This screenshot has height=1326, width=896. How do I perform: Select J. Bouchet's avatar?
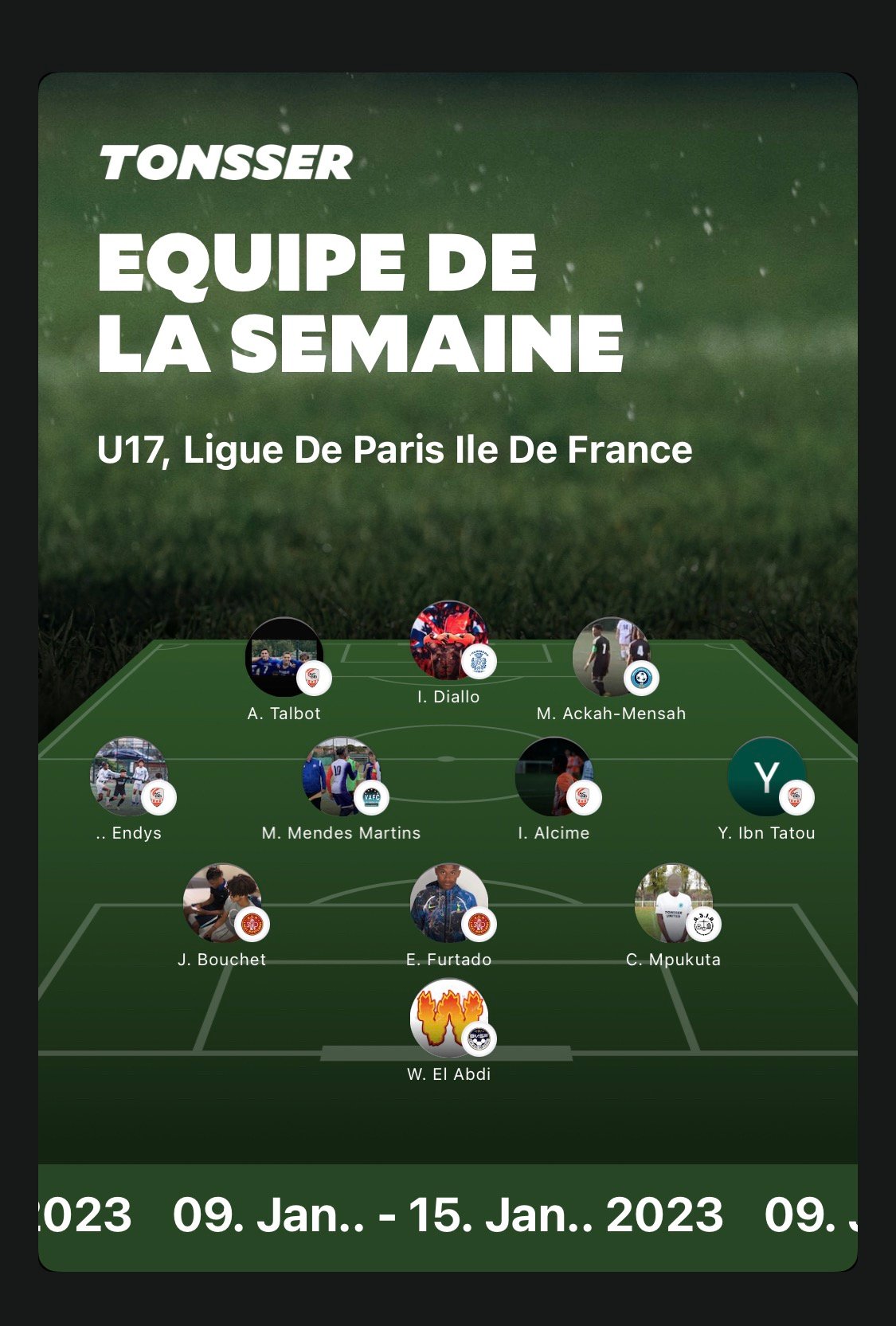[222, 903]
